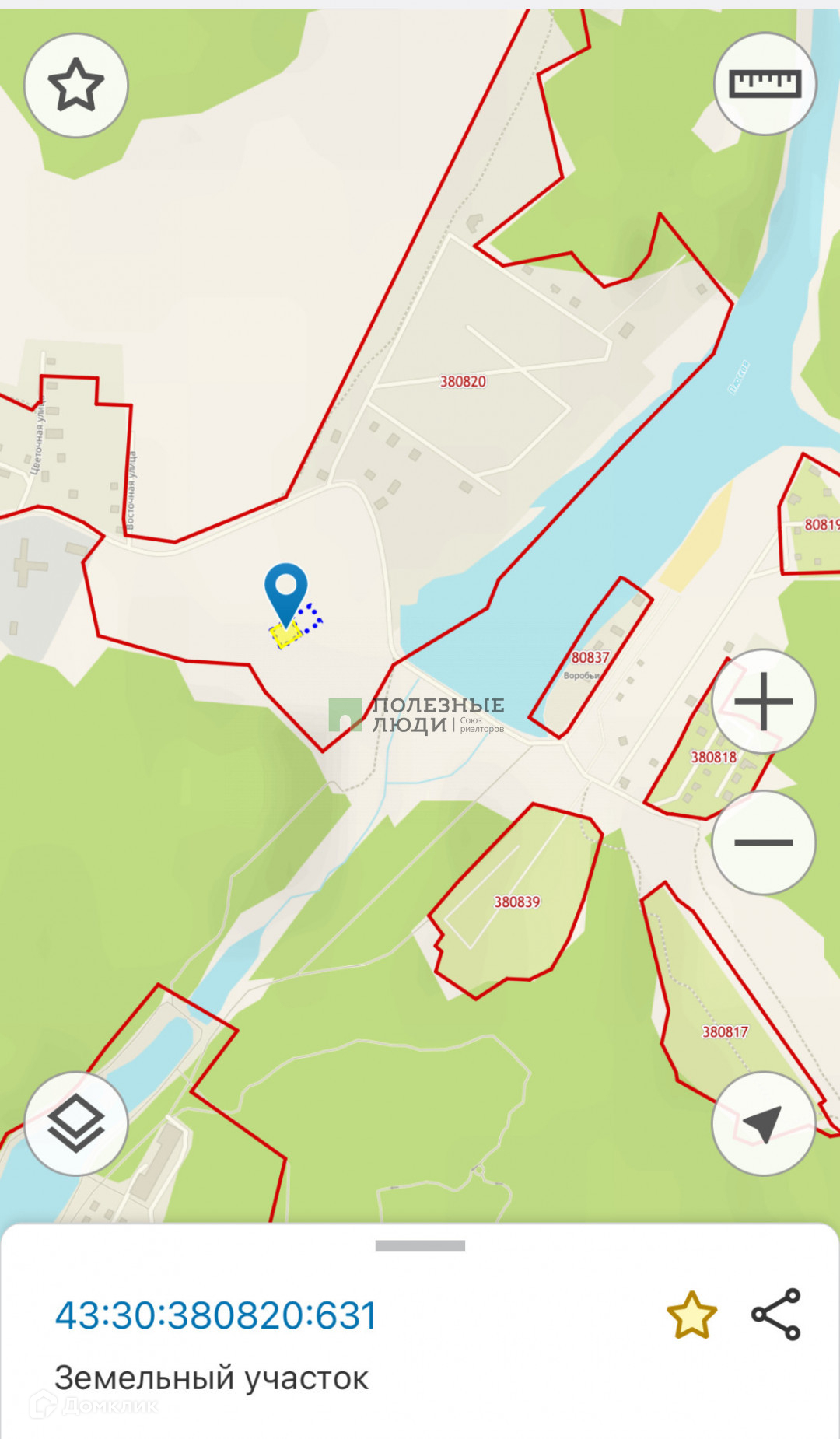Zoom out with the minus button
The width and height of the screenshot is (840, 1439).
tap(763, 842)
